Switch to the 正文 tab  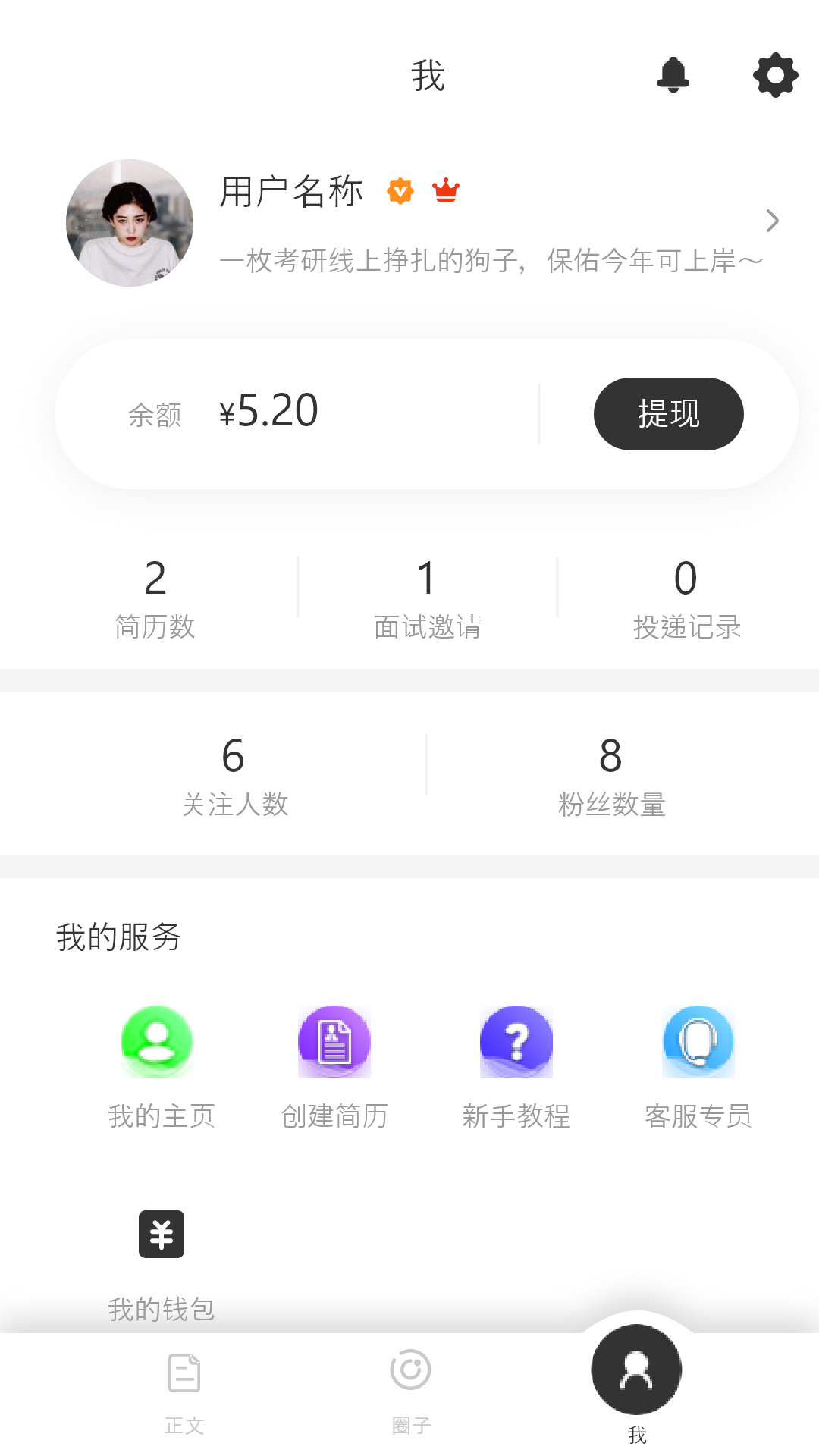click(183, 1388)
